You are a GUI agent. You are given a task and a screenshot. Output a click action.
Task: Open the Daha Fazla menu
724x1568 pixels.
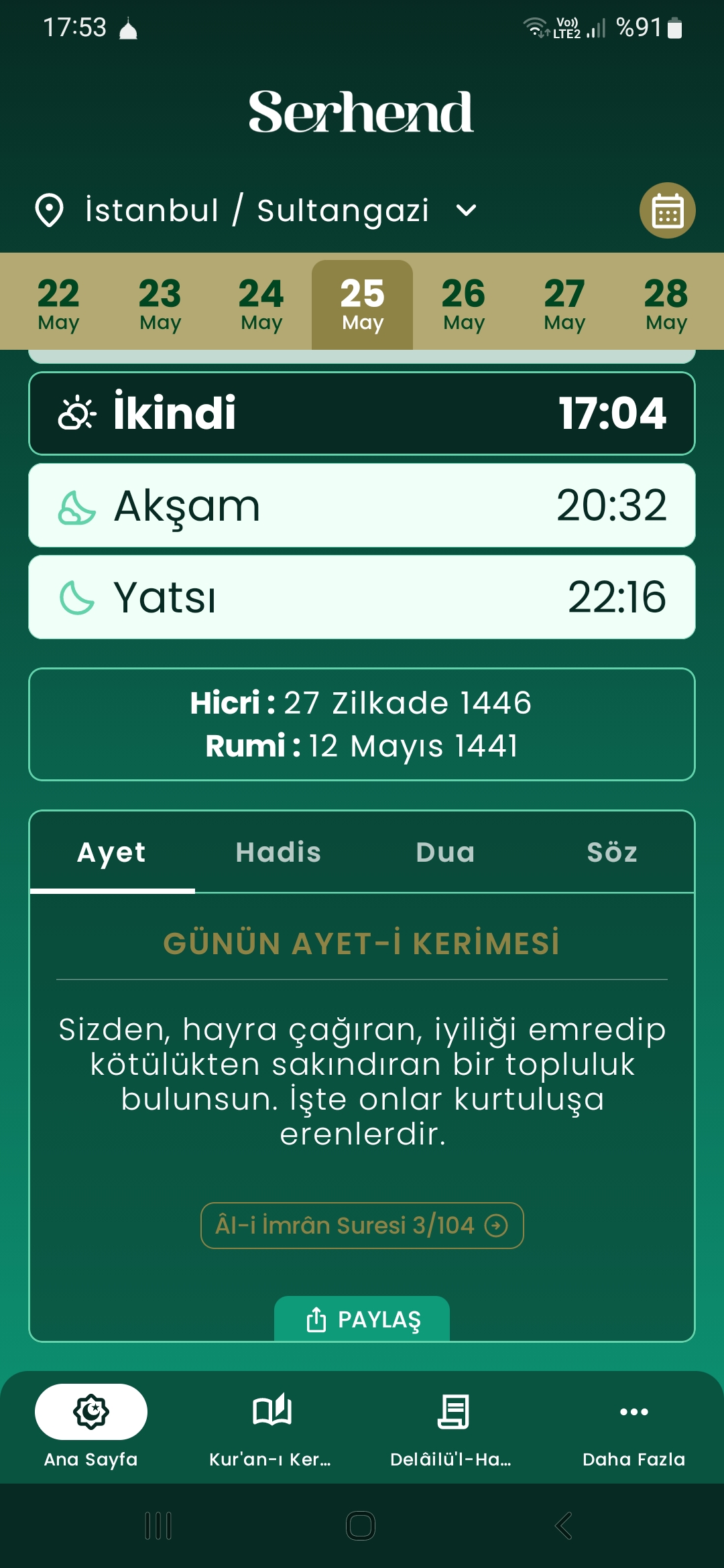(633, 1426)
